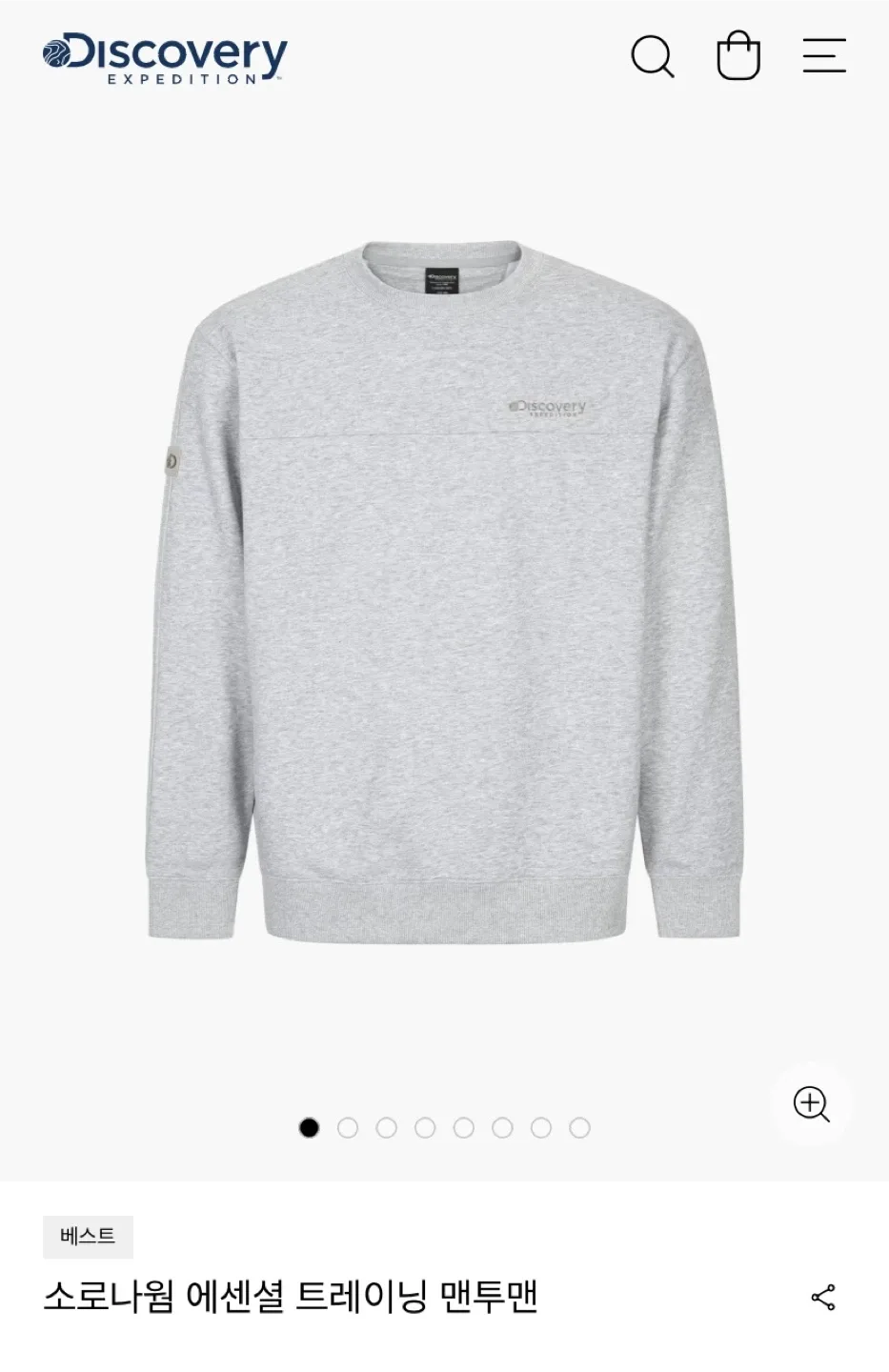This screenshot has height=1372, width=889.
Task: Share this sweatshirt product
Action: (823, 1298)
